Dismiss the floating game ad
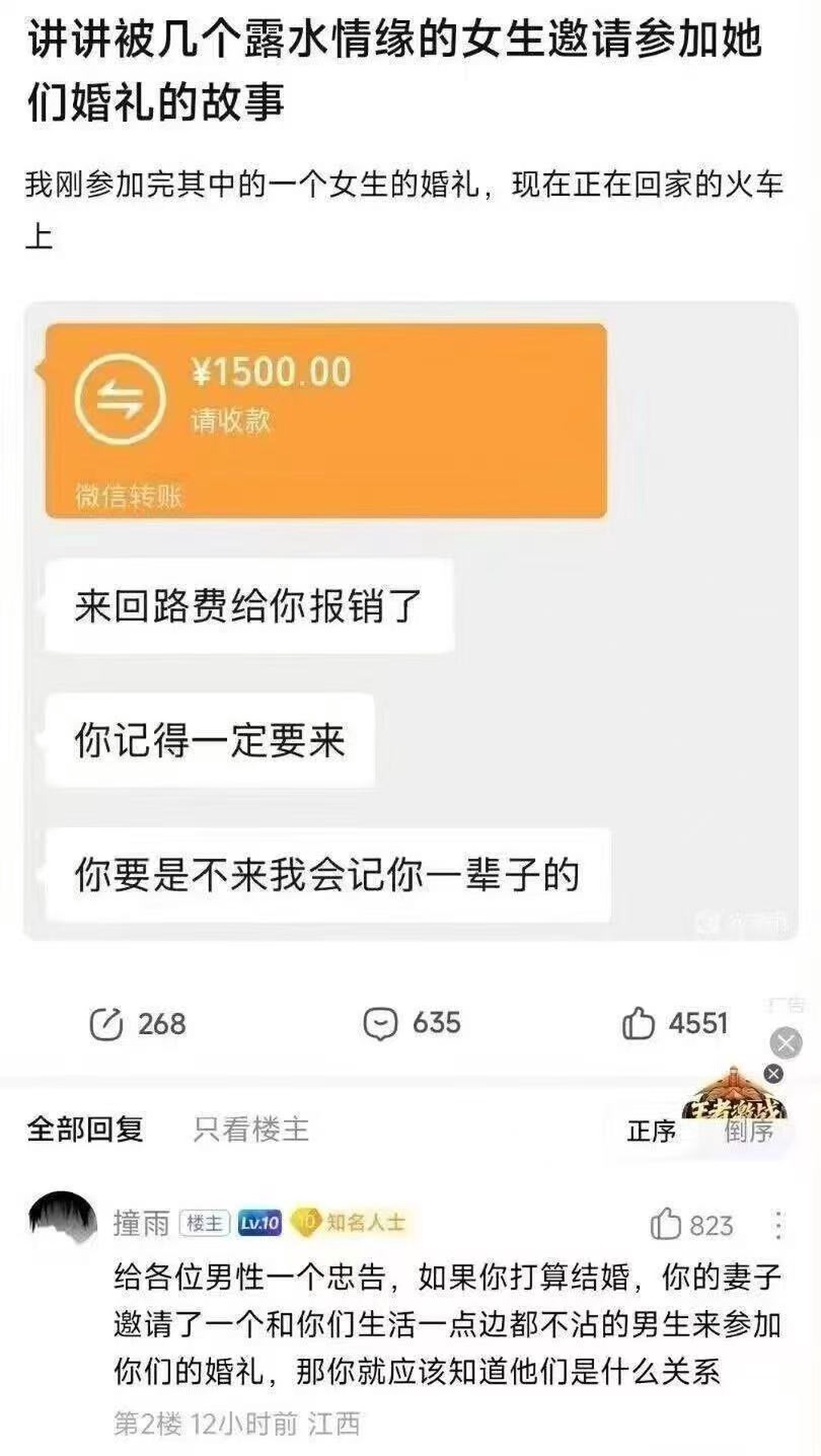821x1456 pixels. pos(774,1073)
